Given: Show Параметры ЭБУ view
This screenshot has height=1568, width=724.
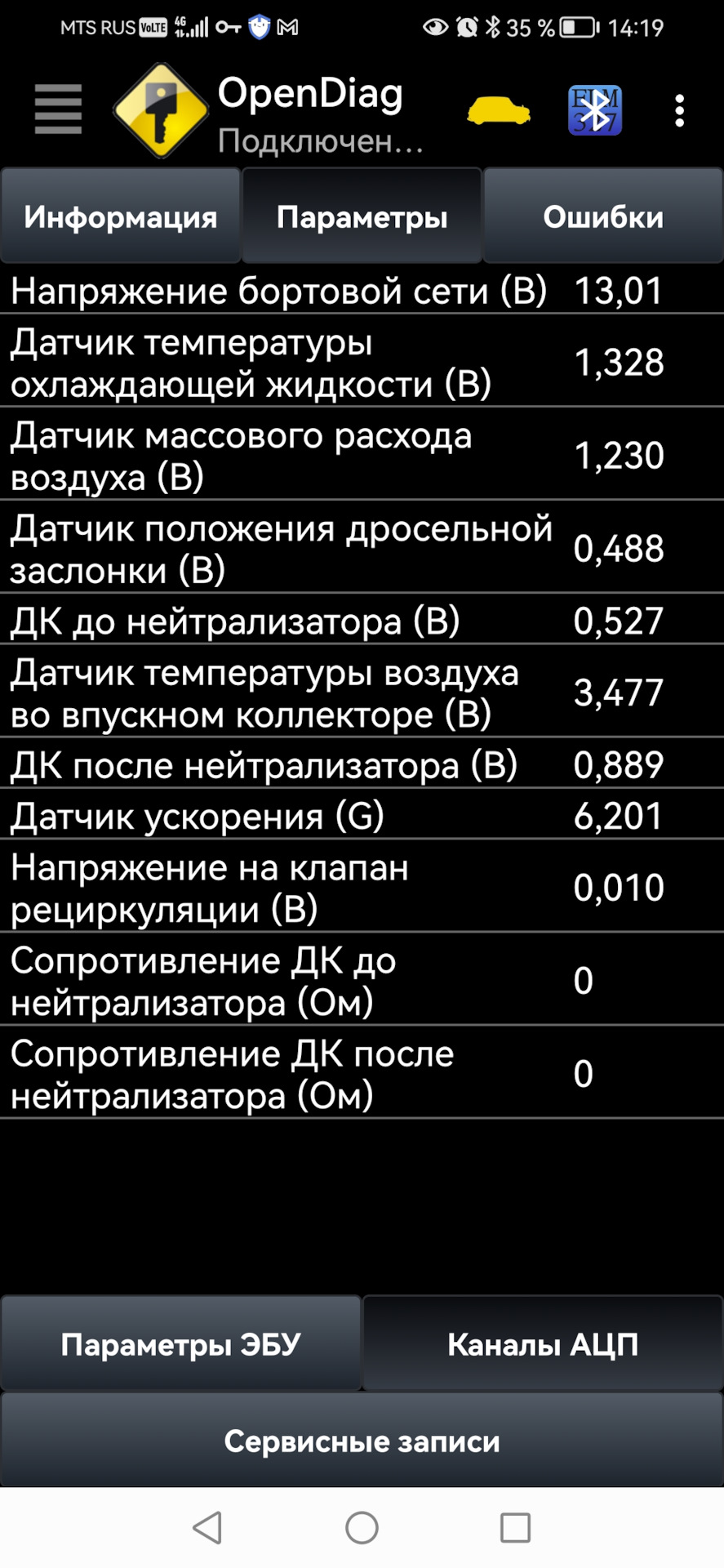Looking at the screenshot, I should (x=180, y=1344).
